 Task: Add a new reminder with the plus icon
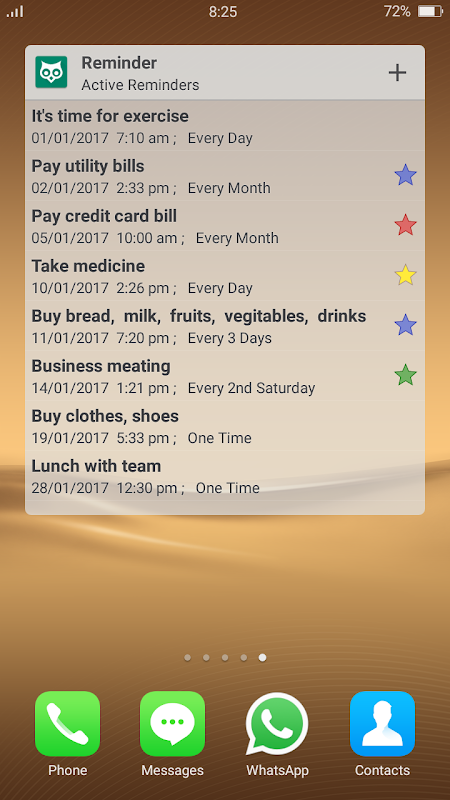397,73
